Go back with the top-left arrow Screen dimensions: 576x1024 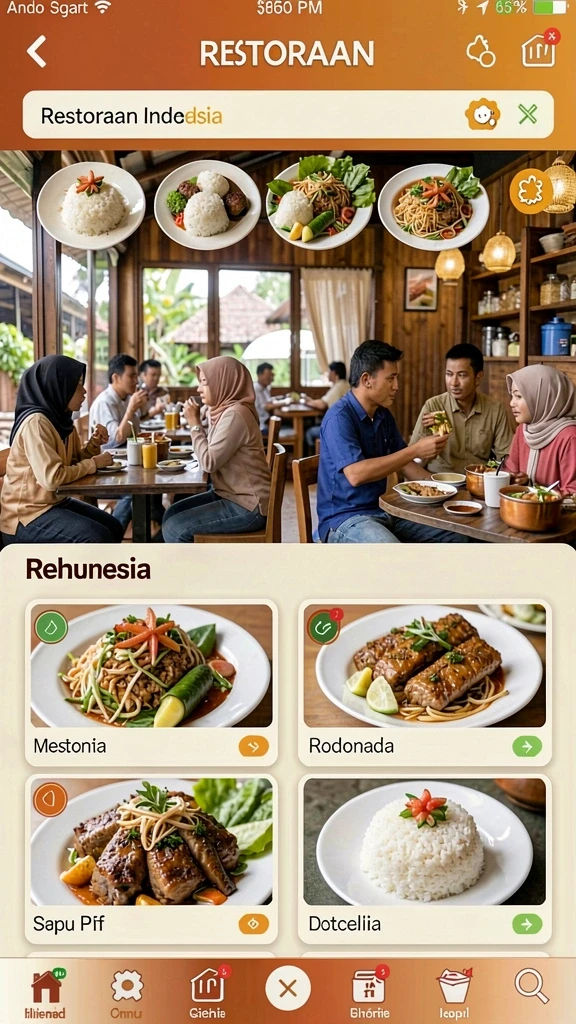pos(37,52)
